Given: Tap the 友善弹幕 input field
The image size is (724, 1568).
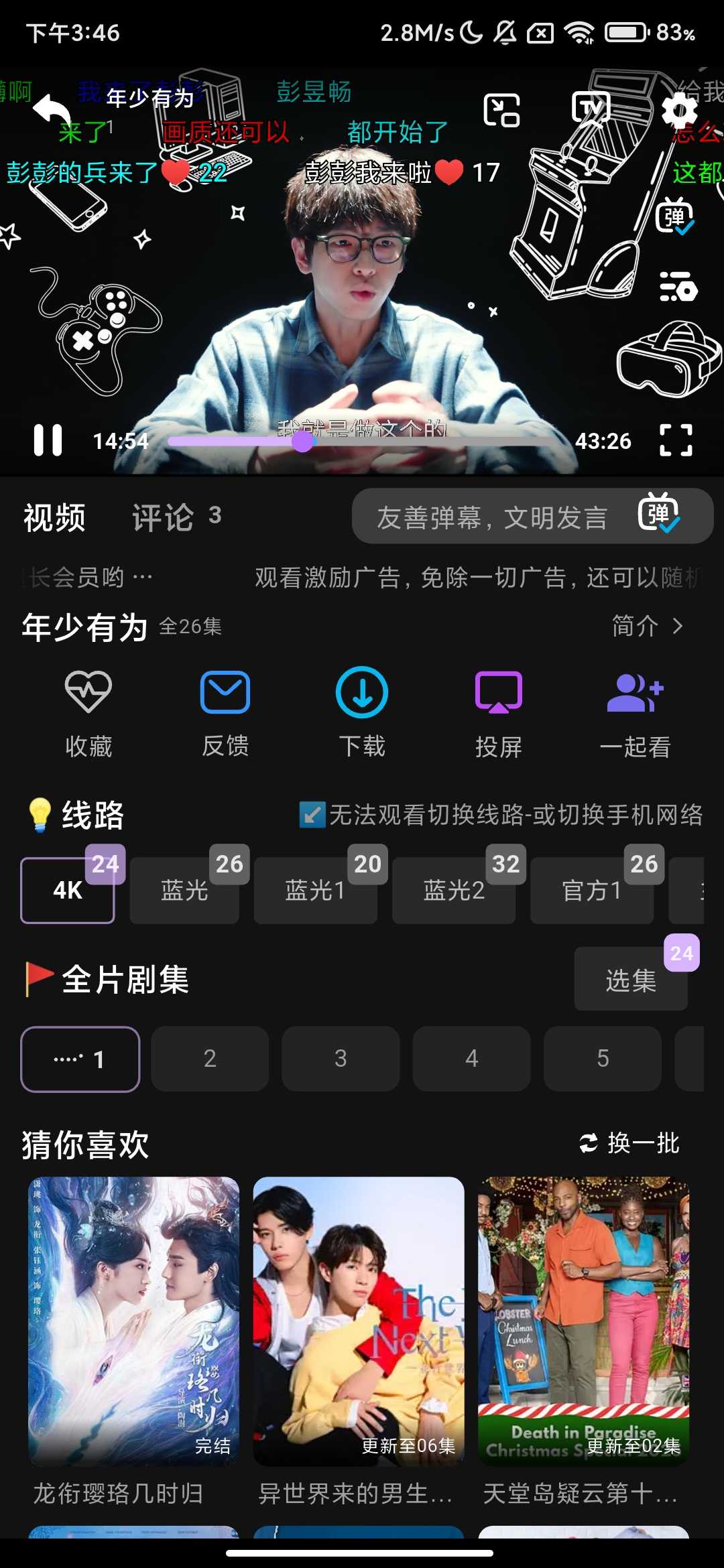Looking at the screenshot, I should tap(493, 517).
